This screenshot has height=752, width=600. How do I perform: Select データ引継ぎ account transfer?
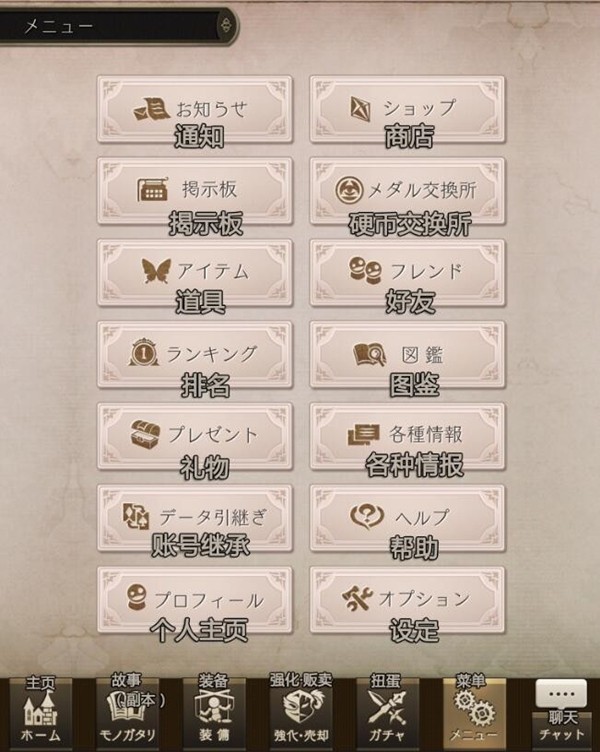[x=195, y=518]
